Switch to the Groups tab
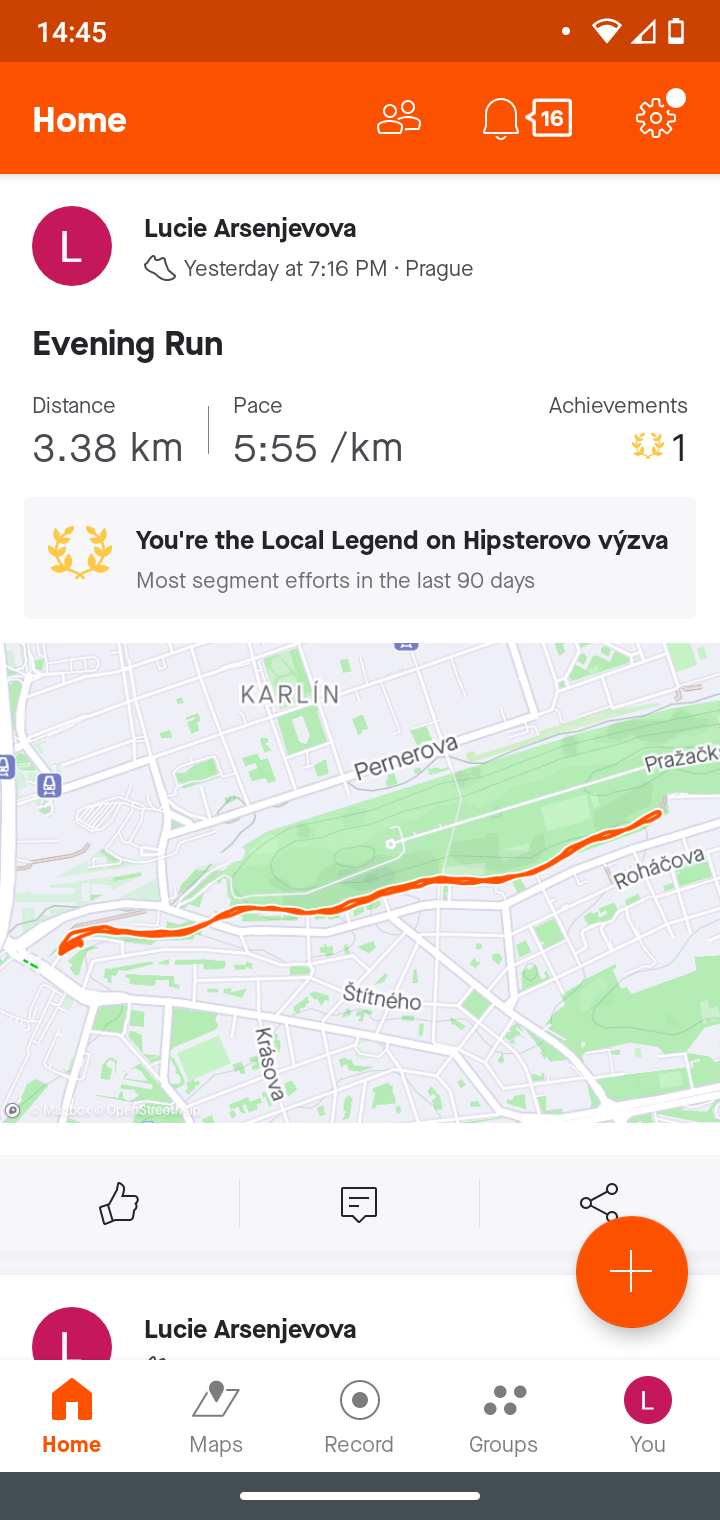Image resolution: width=720 pixels, height=1520 pixels. pos(503,1416)
